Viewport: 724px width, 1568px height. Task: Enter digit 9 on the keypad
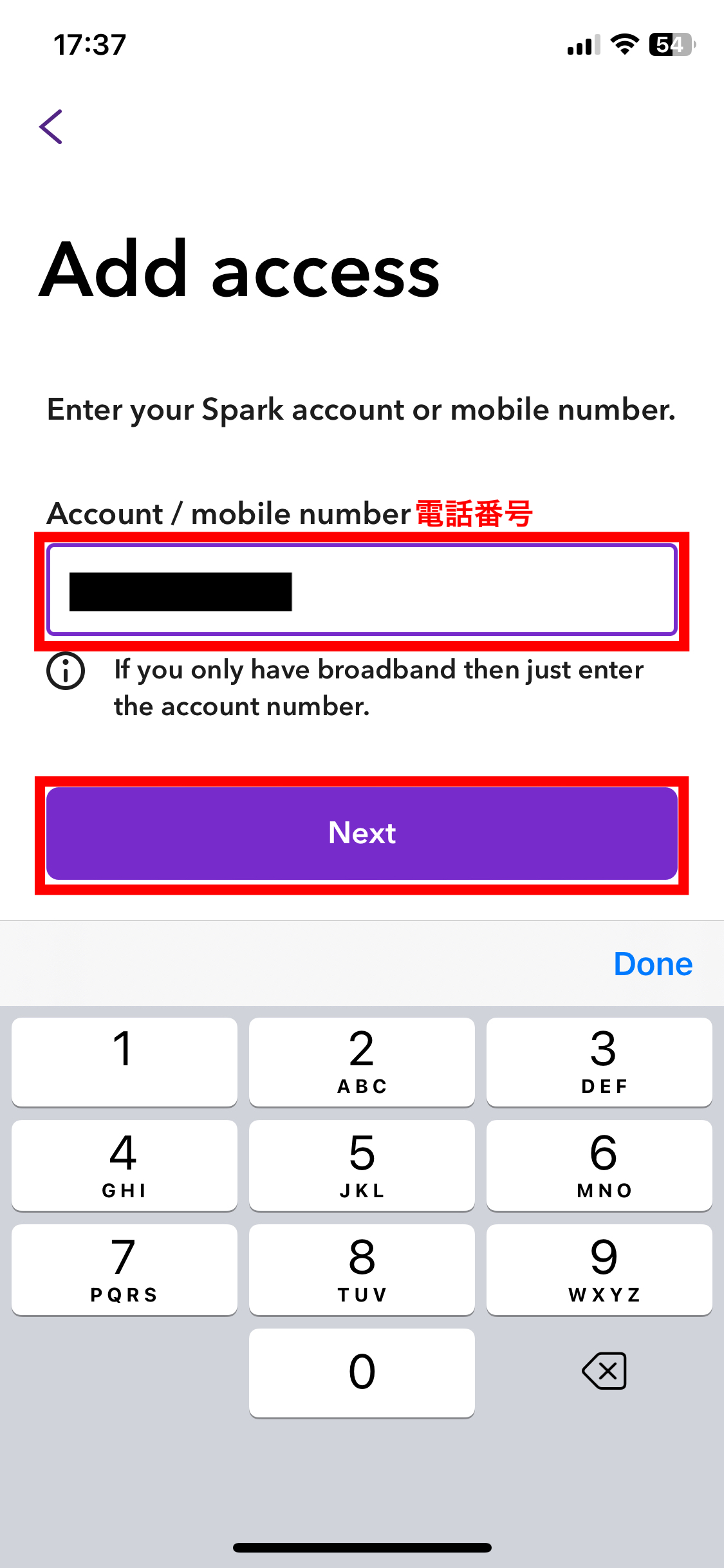[599, 1269]
